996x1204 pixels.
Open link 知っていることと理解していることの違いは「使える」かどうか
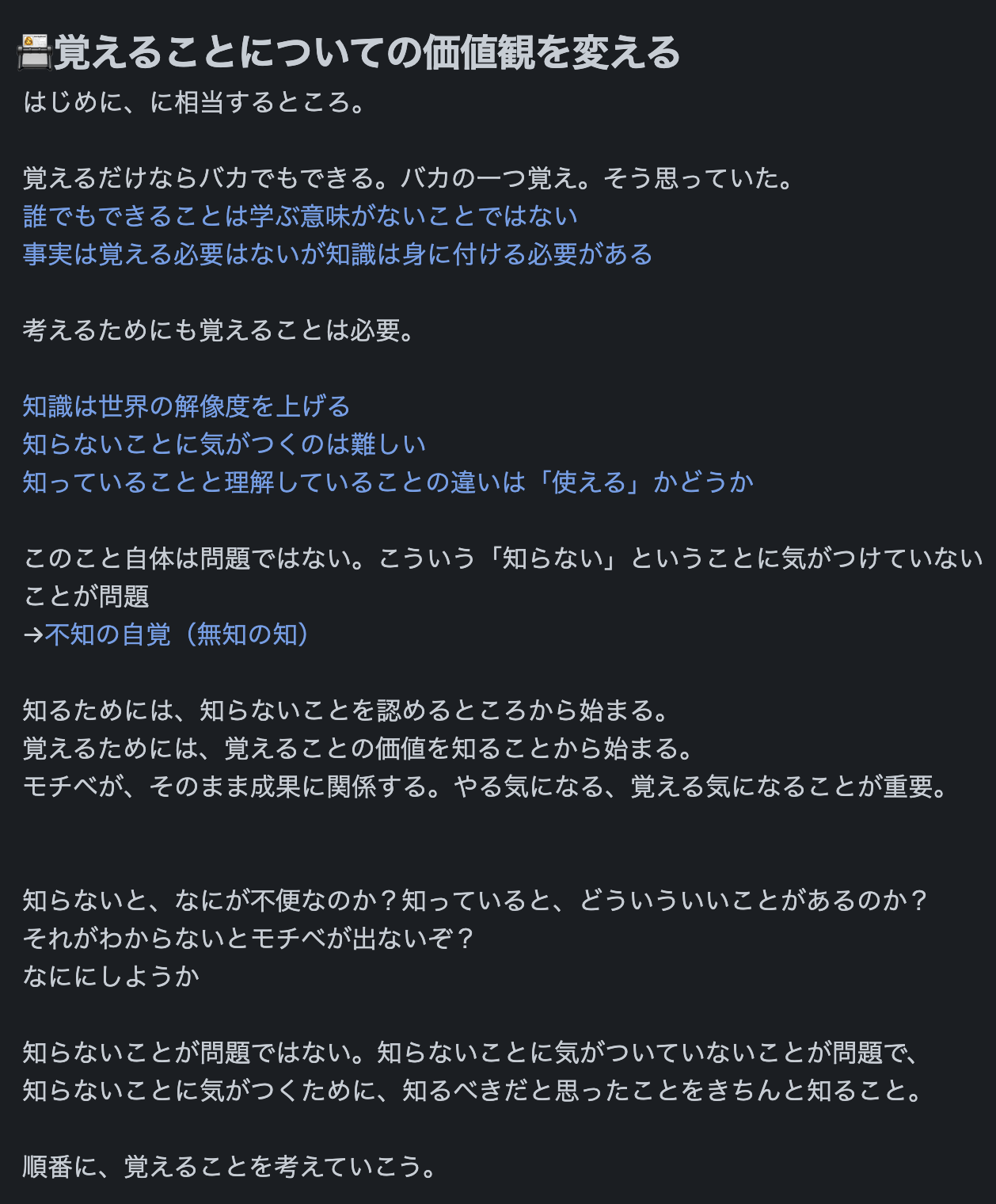coord(388,482)
